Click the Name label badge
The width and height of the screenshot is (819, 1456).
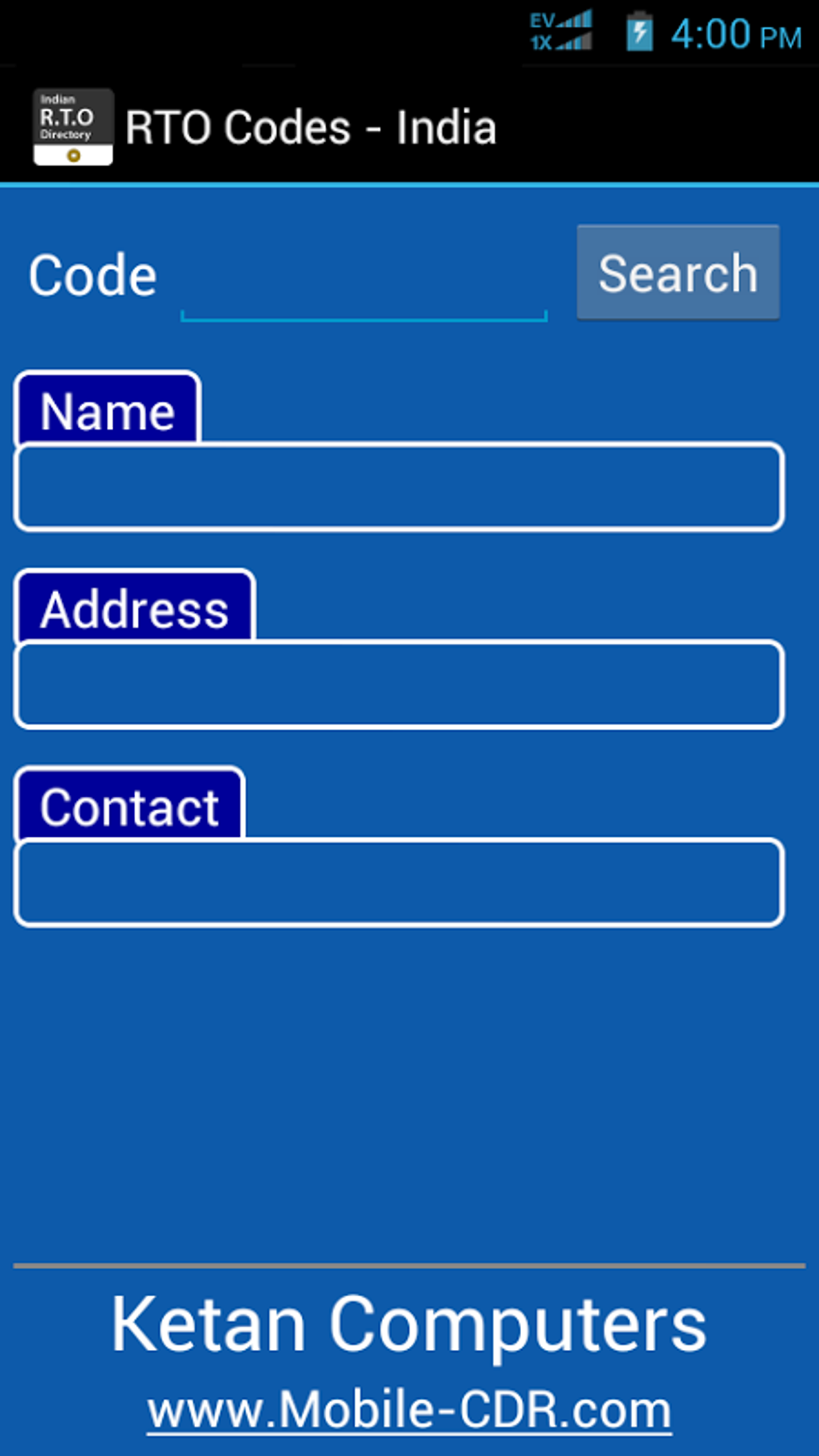108,410
